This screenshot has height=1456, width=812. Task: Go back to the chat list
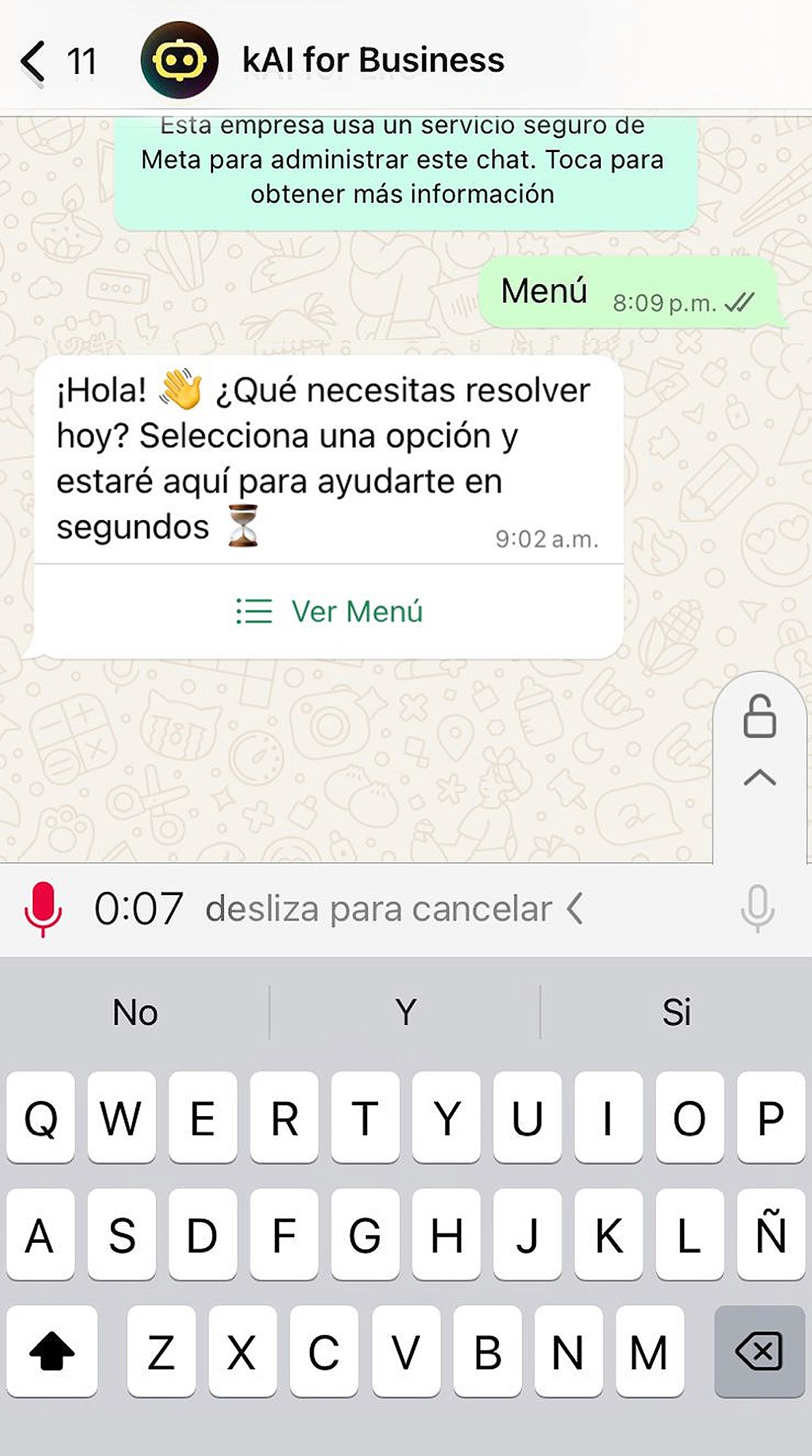tap(34, 62)
